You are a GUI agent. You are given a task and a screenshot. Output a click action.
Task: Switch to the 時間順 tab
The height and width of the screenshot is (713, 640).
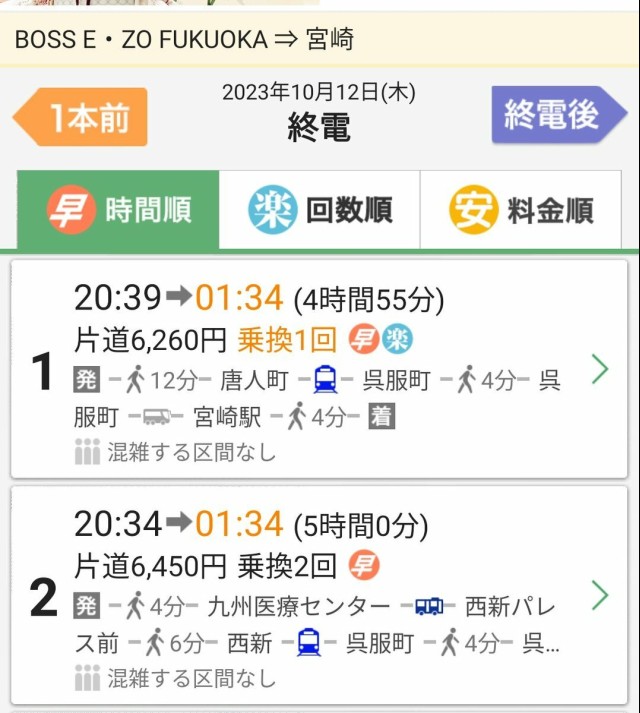point(118,210)
